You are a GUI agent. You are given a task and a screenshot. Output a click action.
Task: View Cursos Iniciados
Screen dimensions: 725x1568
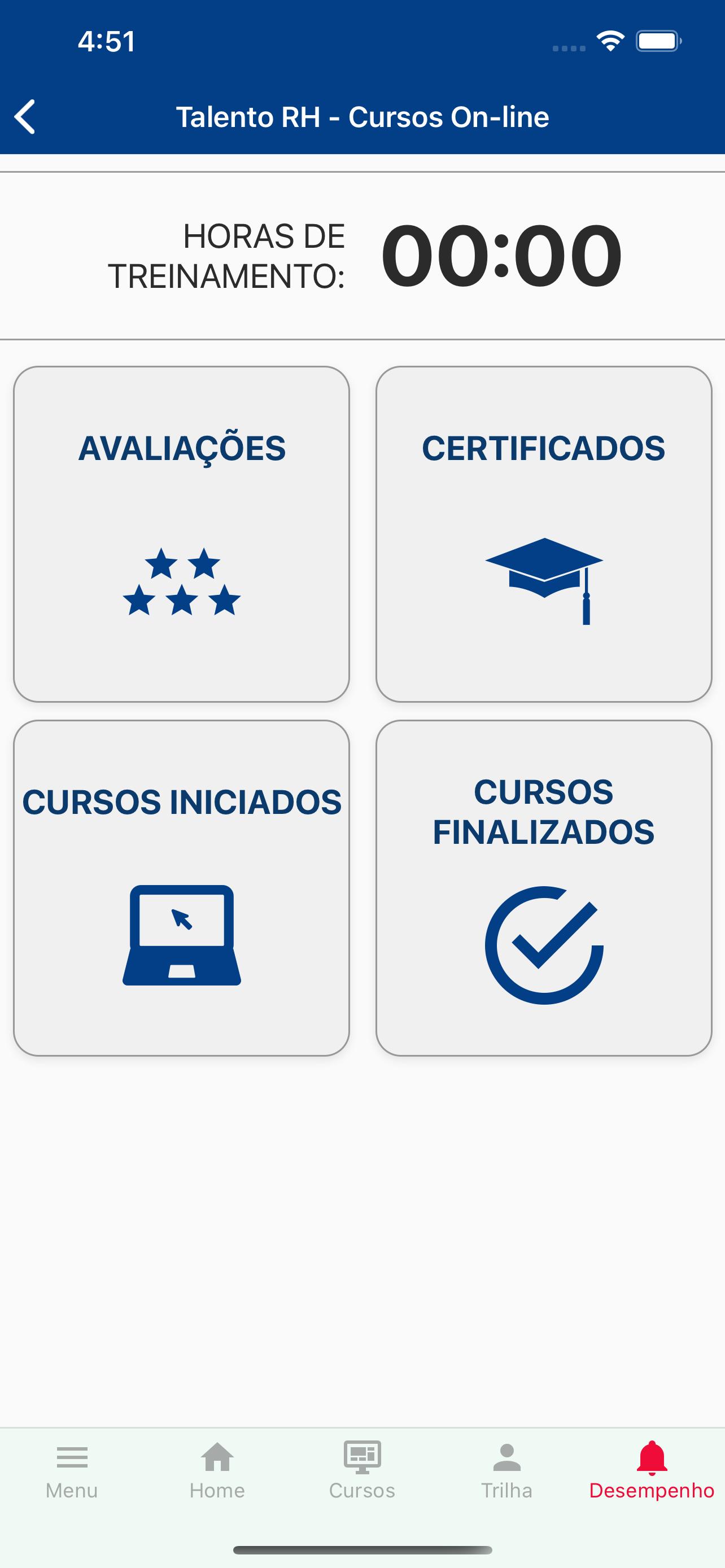(181, 887)
